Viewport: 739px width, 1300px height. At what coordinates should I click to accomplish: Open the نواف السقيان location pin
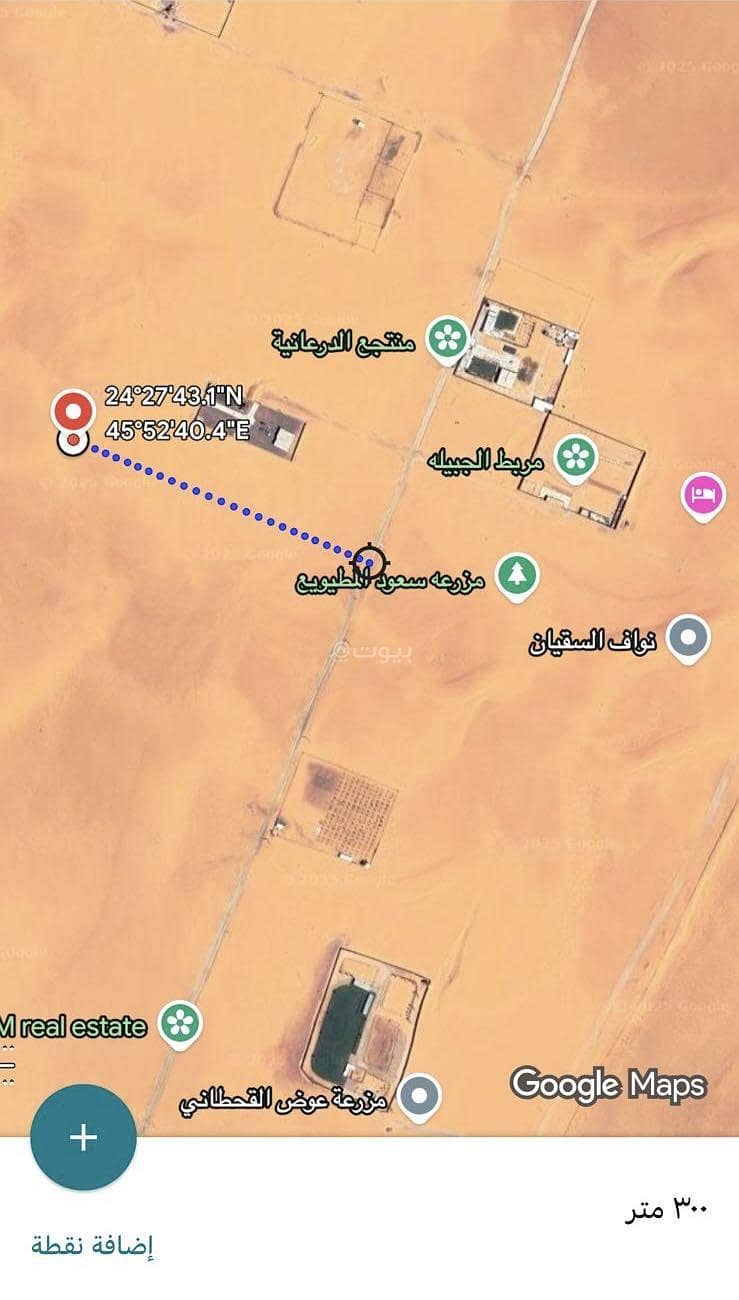click(688, 638)
